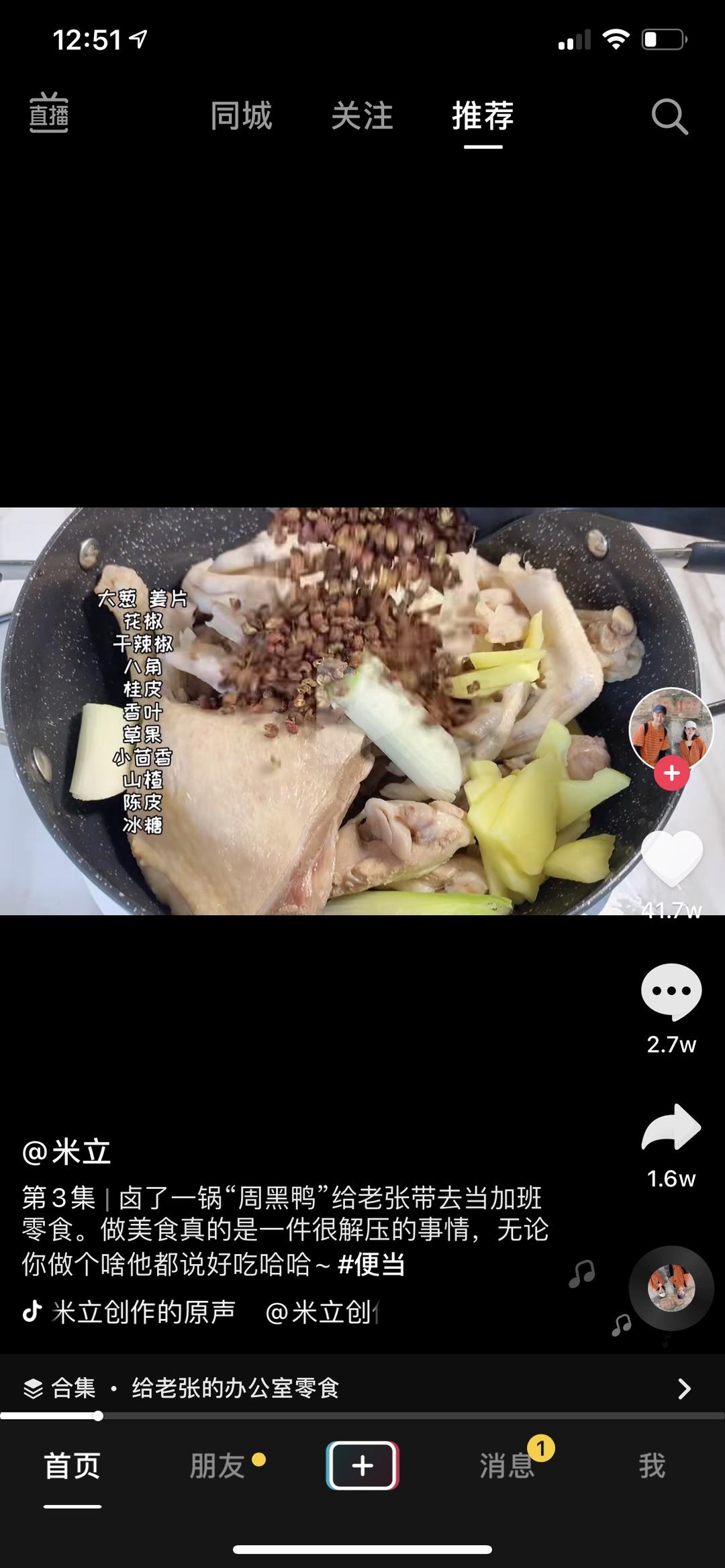
Task: Create a new video with the plus button
Action: [362, 1466]
